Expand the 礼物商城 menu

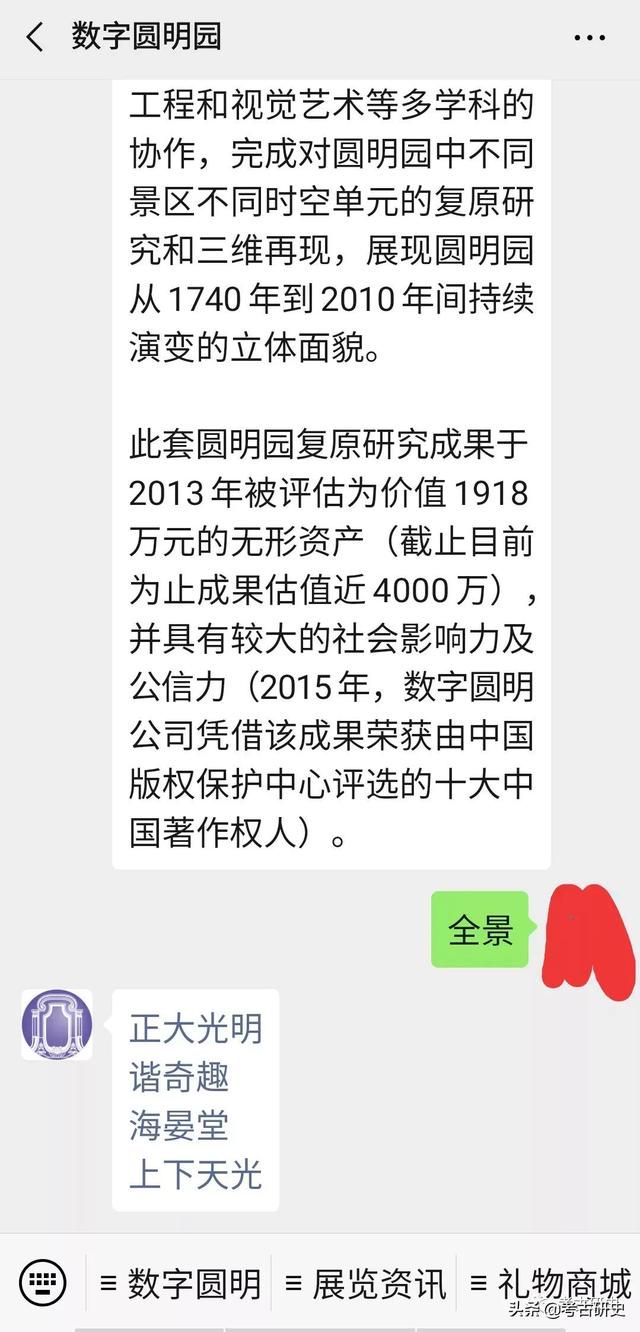pyautogui.click(x=551, y=1283)
